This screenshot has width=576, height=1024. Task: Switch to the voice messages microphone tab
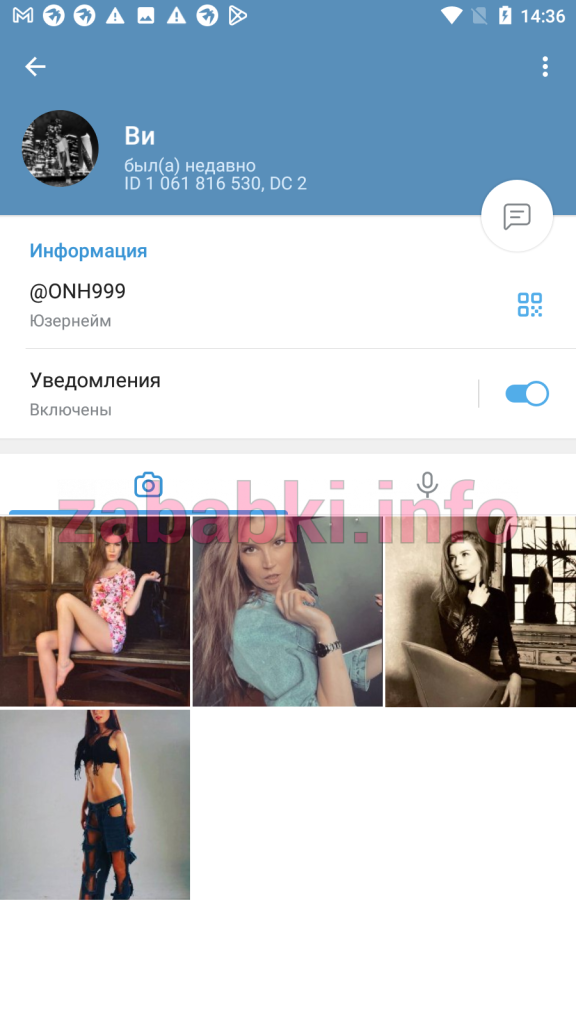tap(427, 485)
